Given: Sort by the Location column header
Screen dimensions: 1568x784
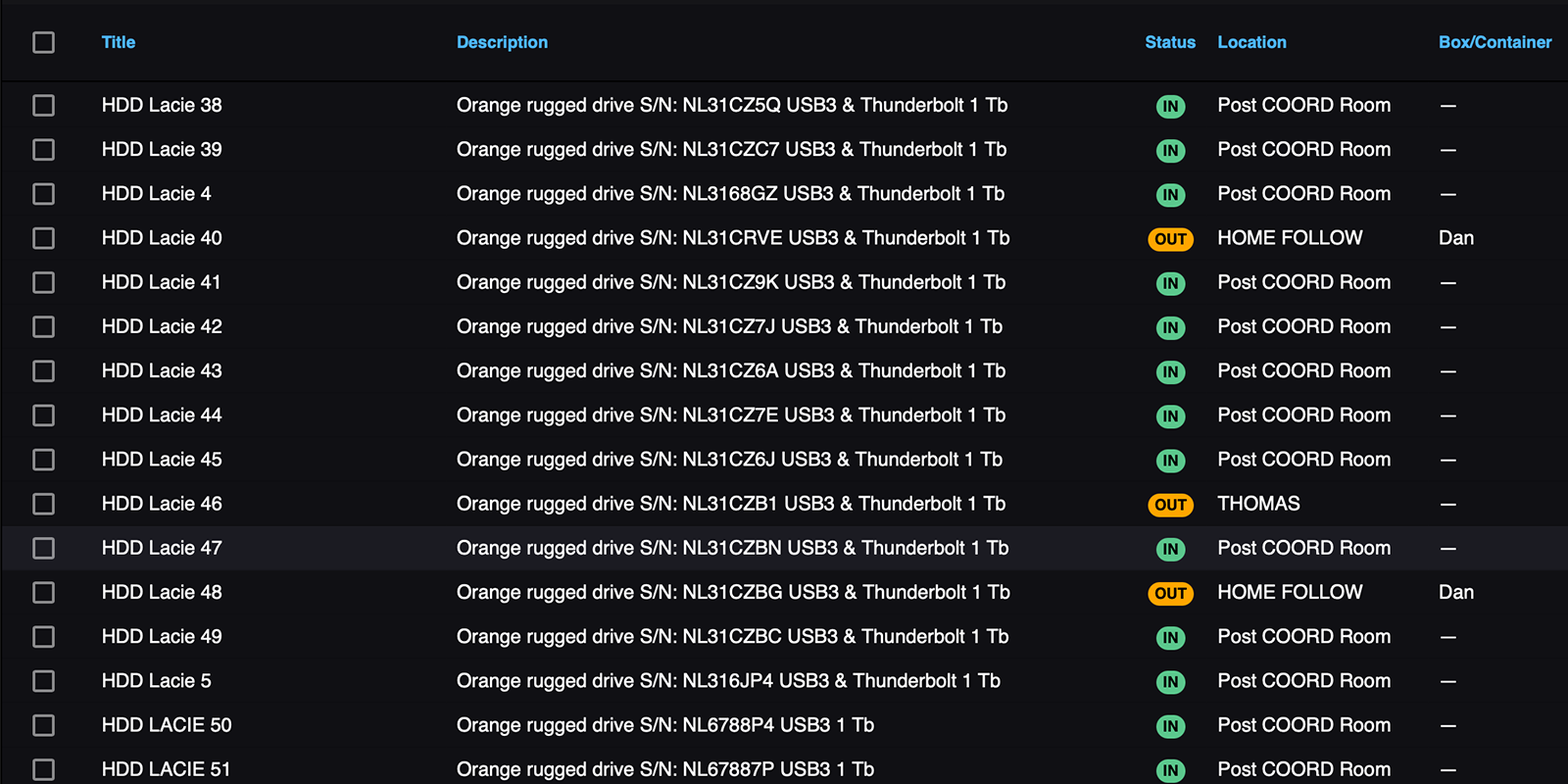Looking at the screenshot, I should 1251,42.
